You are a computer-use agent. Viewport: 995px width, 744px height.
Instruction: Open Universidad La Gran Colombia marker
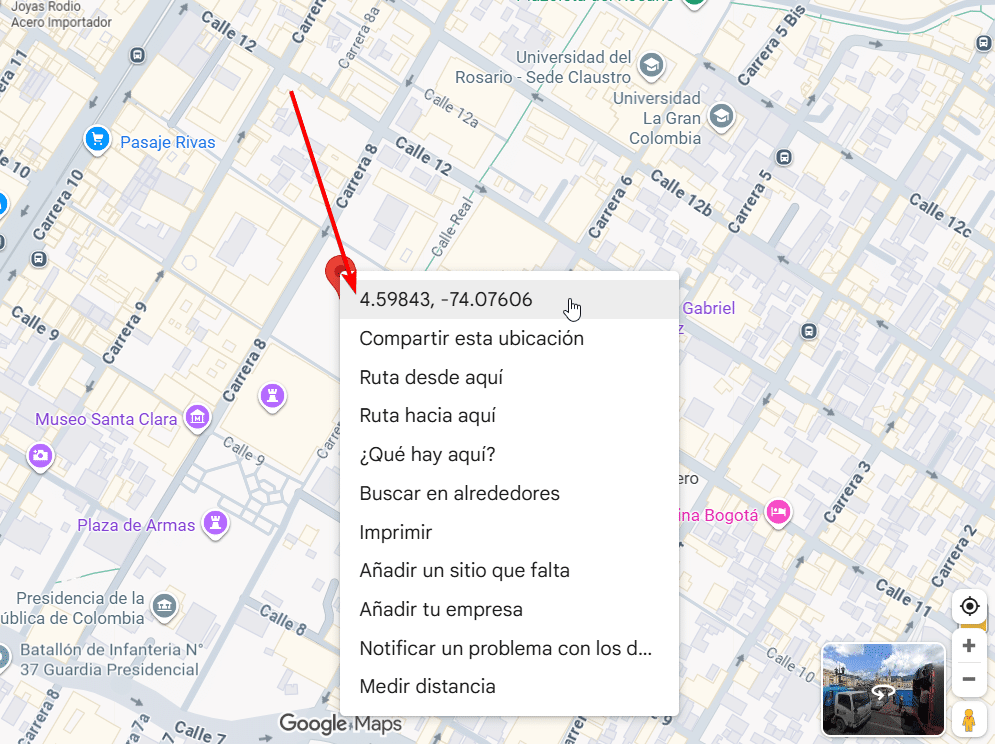pyautogui.click(x=720, y=117)
